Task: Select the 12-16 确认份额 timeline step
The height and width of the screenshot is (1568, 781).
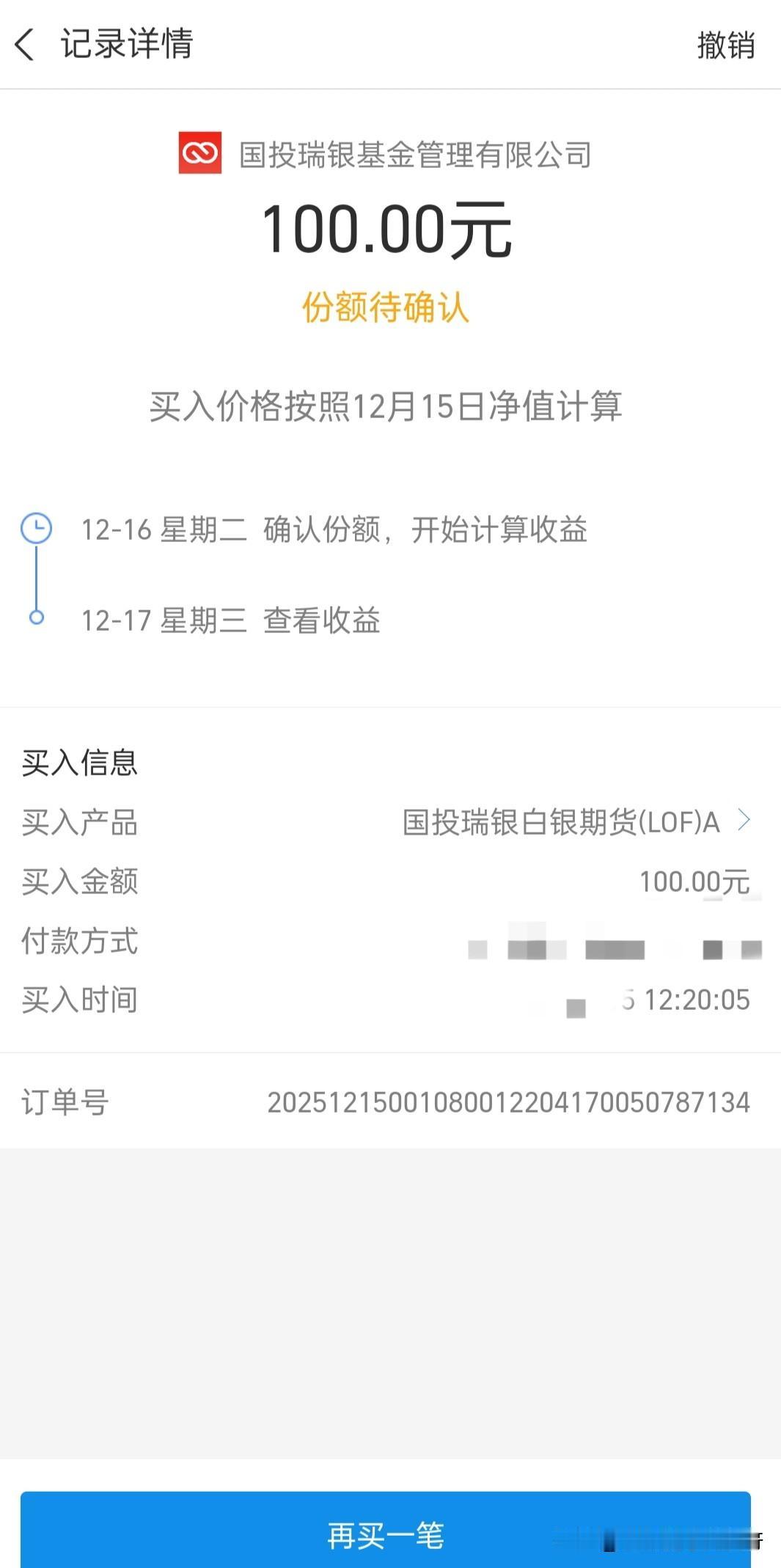Action: [x=336, y=530]
